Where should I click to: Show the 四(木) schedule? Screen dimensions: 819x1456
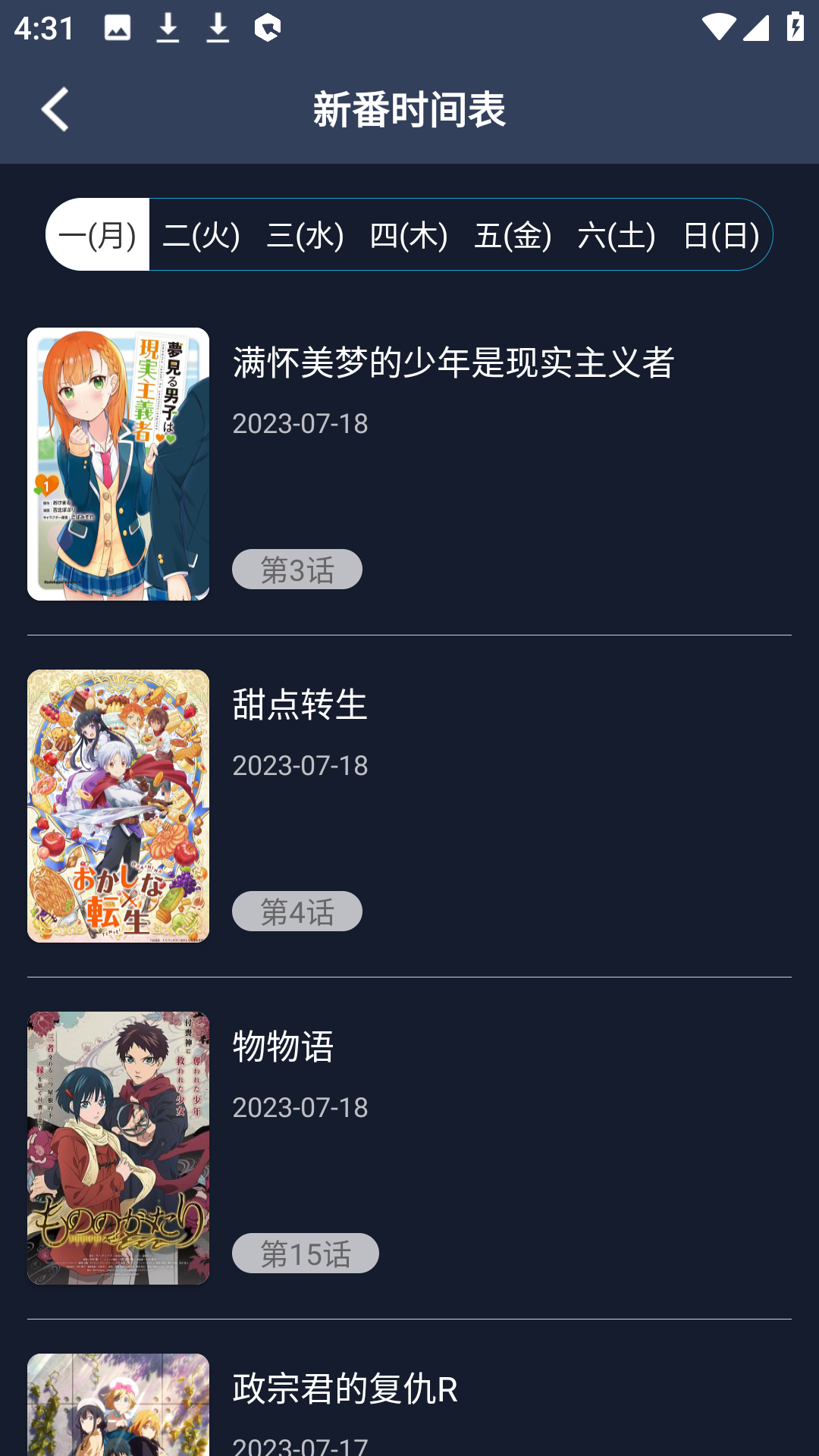click(409, 235)
